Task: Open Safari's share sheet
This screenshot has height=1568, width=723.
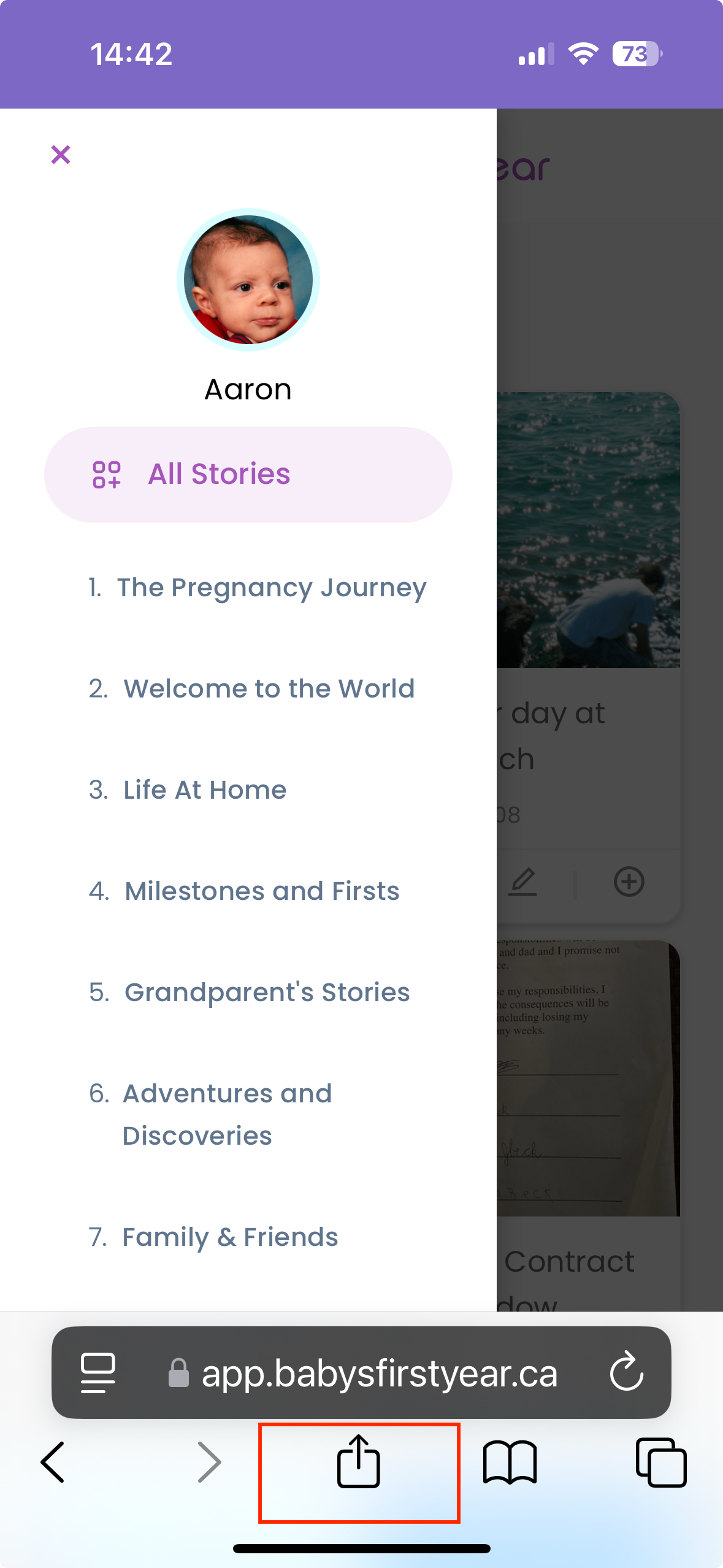Action: tap(359, 1462)
